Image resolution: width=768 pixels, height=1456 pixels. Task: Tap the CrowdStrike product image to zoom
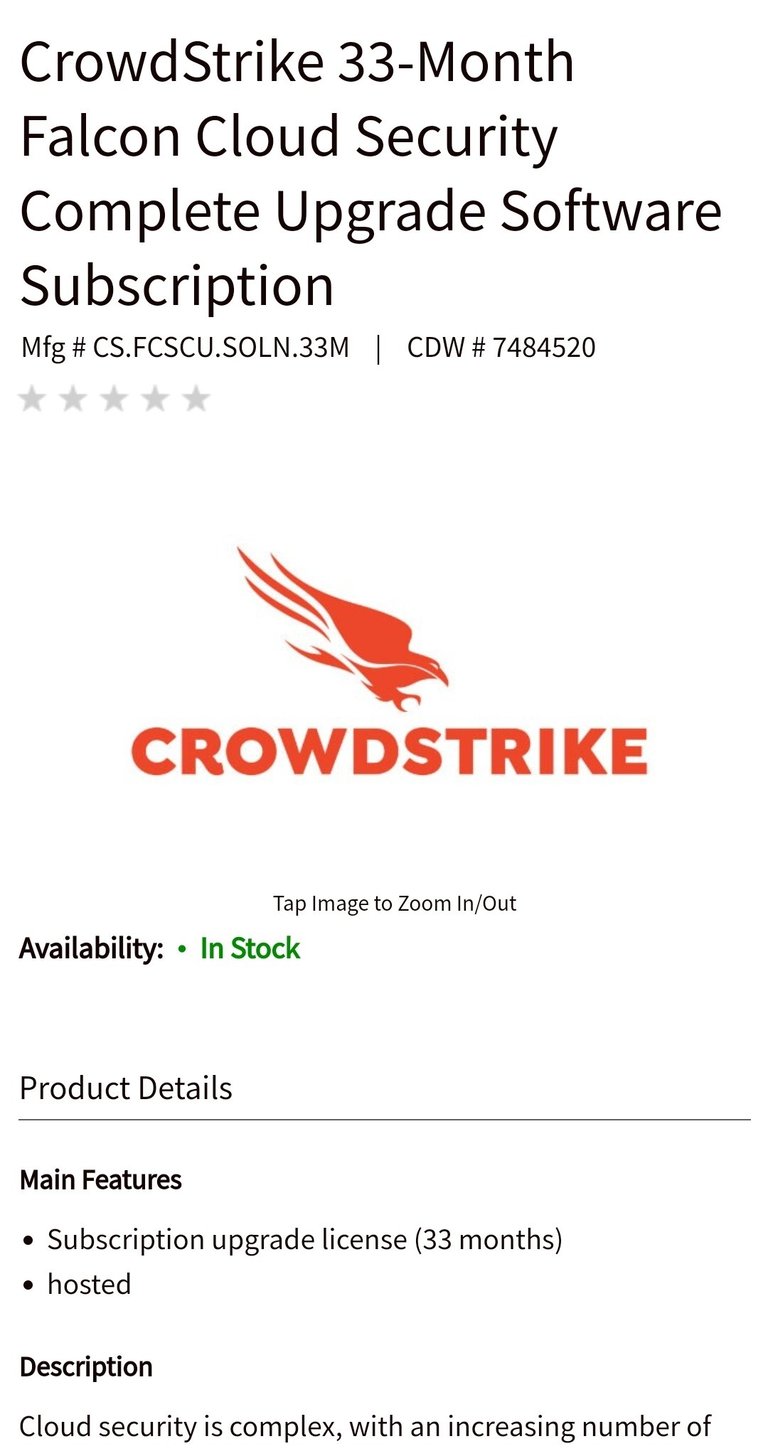click(388, 660)
